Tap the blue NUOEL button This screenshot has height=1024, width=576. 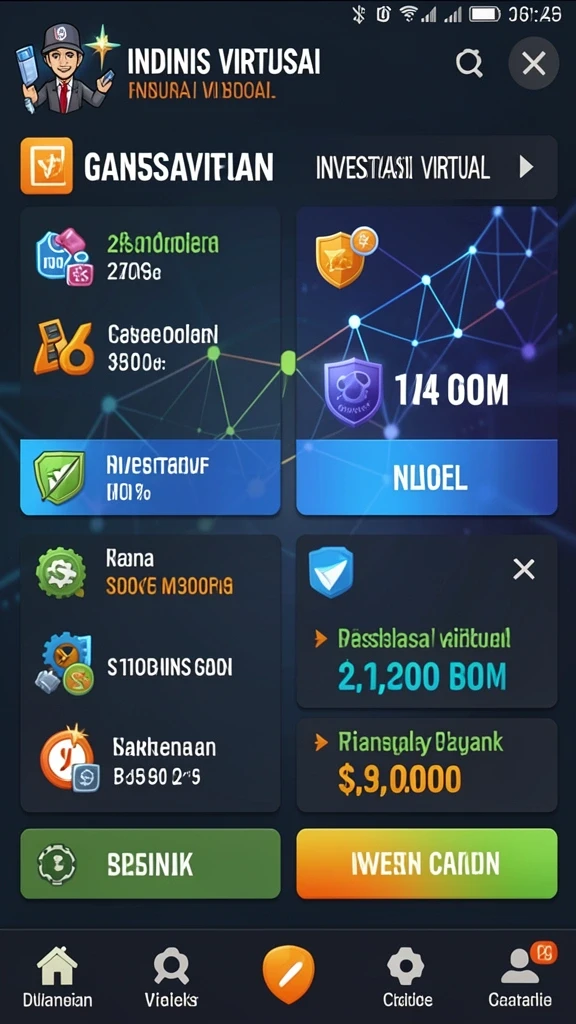(x=426, y=477)
